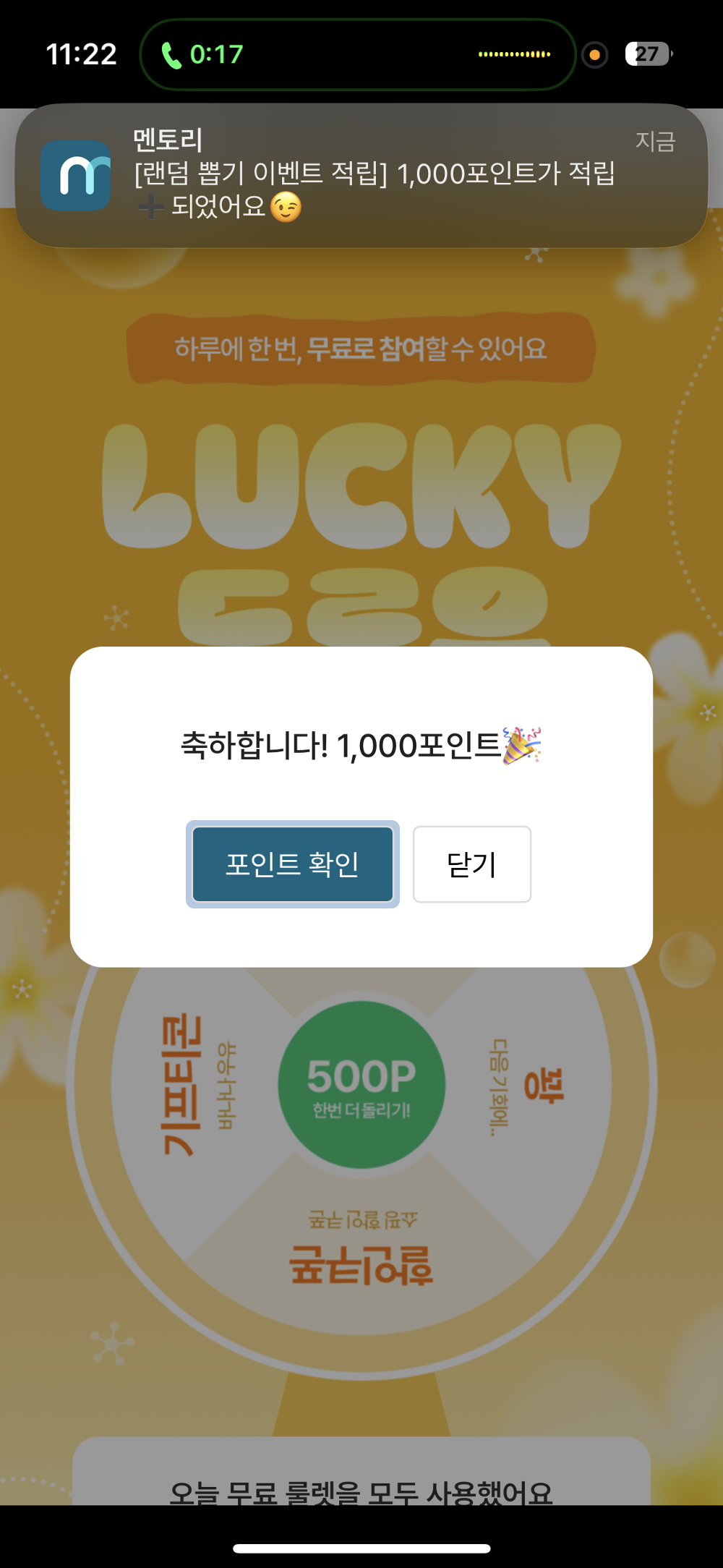Tap the battery indicator showing 27
This screenshot has width=723, height=1568.
click(x=647, y=55)
